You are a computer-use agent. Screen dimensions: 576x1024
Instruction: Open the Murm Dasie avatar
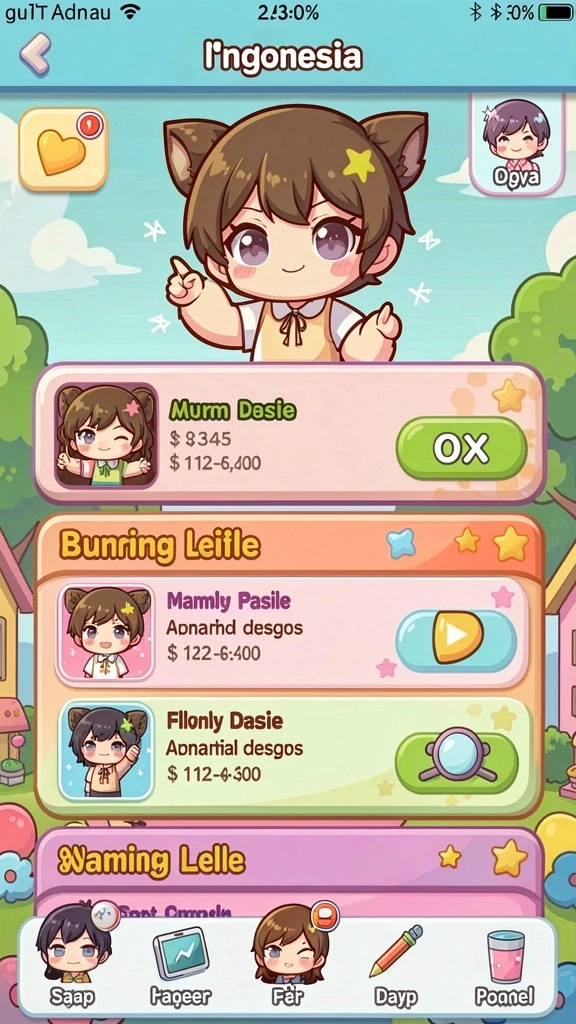click(x=106, y=435)
